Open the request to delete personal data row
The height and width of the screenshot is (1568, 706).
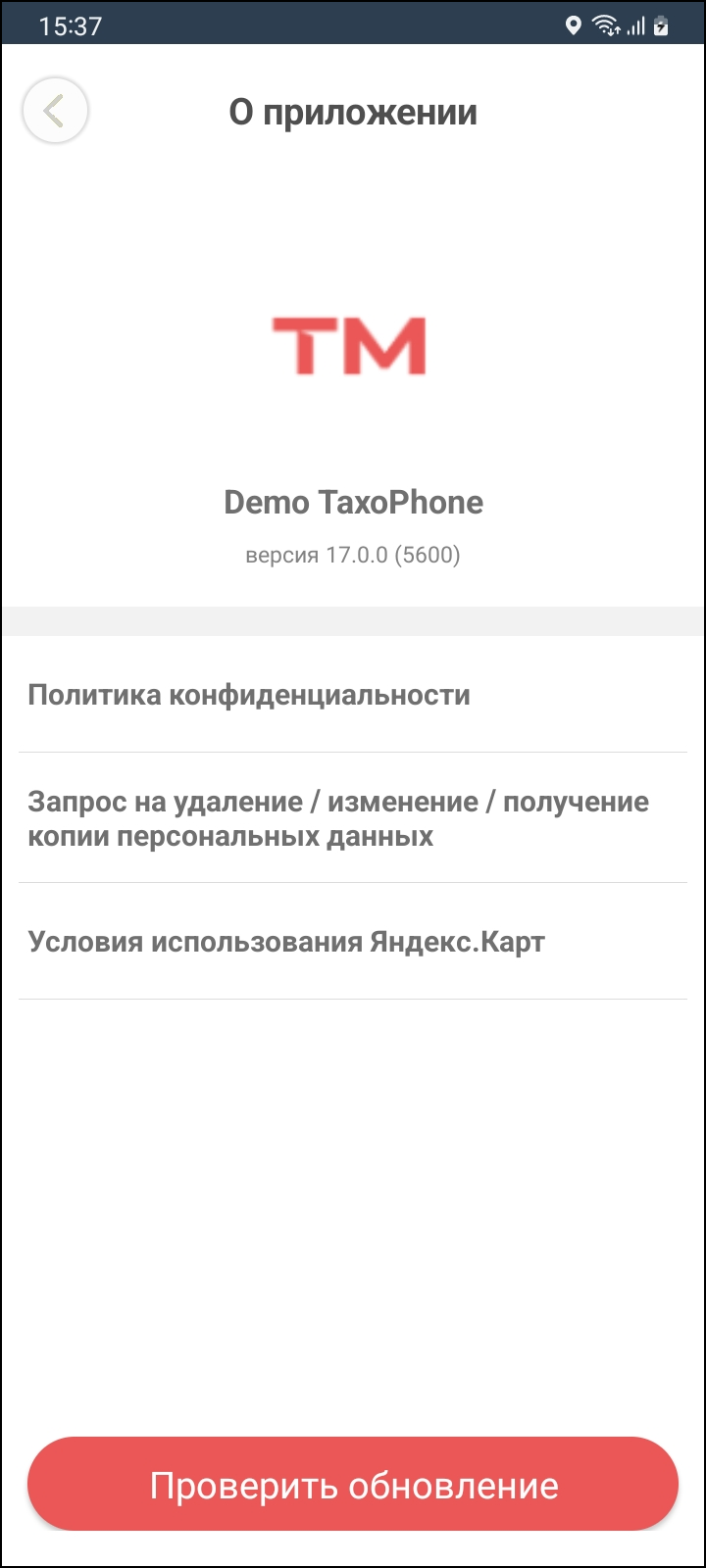coord(337,818)
